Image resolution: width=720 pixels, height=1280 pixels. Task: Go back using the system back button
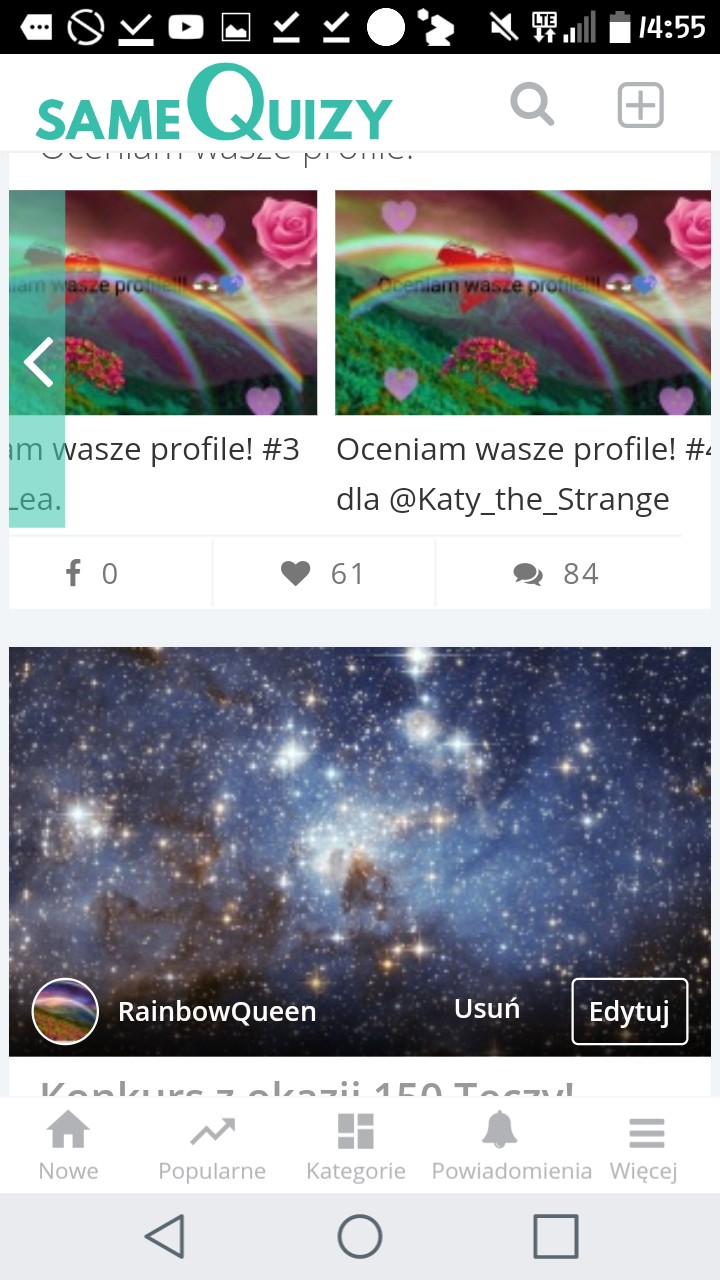[165, 1236]
